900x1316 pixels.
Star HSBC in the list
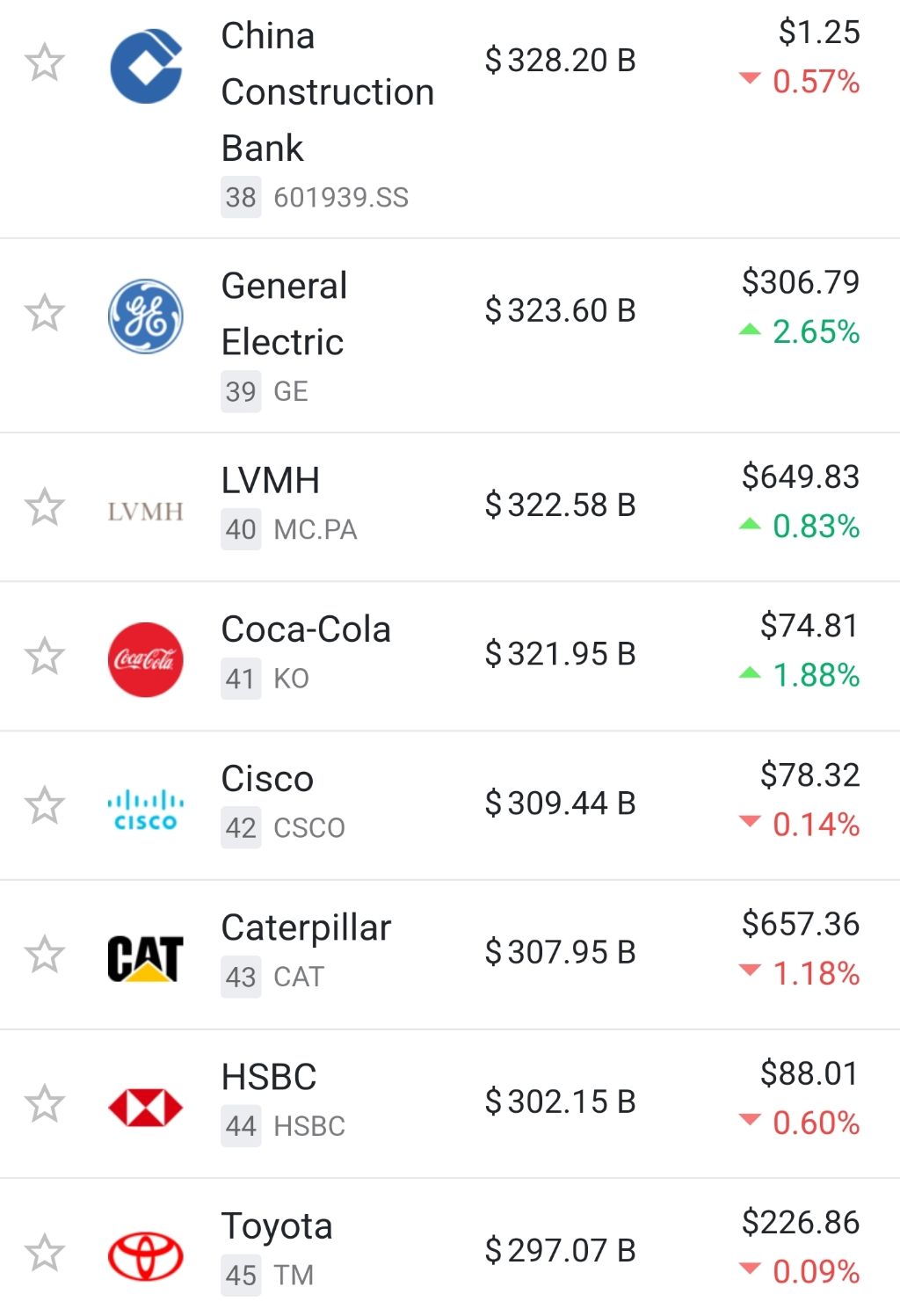[44, 1104]
